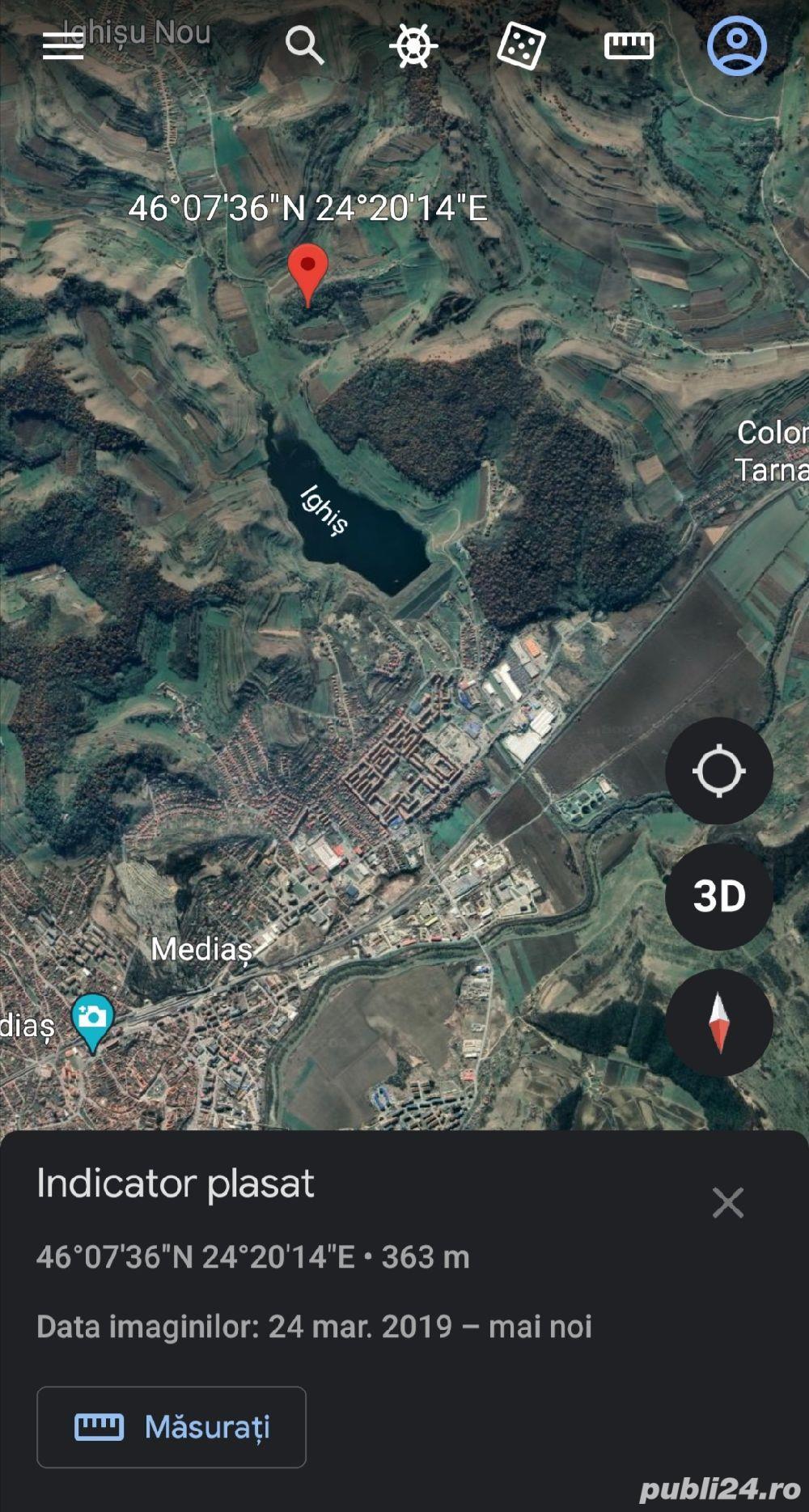Image resolution: width=809 pixels, height=1512 pixels.
Task: Switch to 3D view
Action: [x=718, y=896]
